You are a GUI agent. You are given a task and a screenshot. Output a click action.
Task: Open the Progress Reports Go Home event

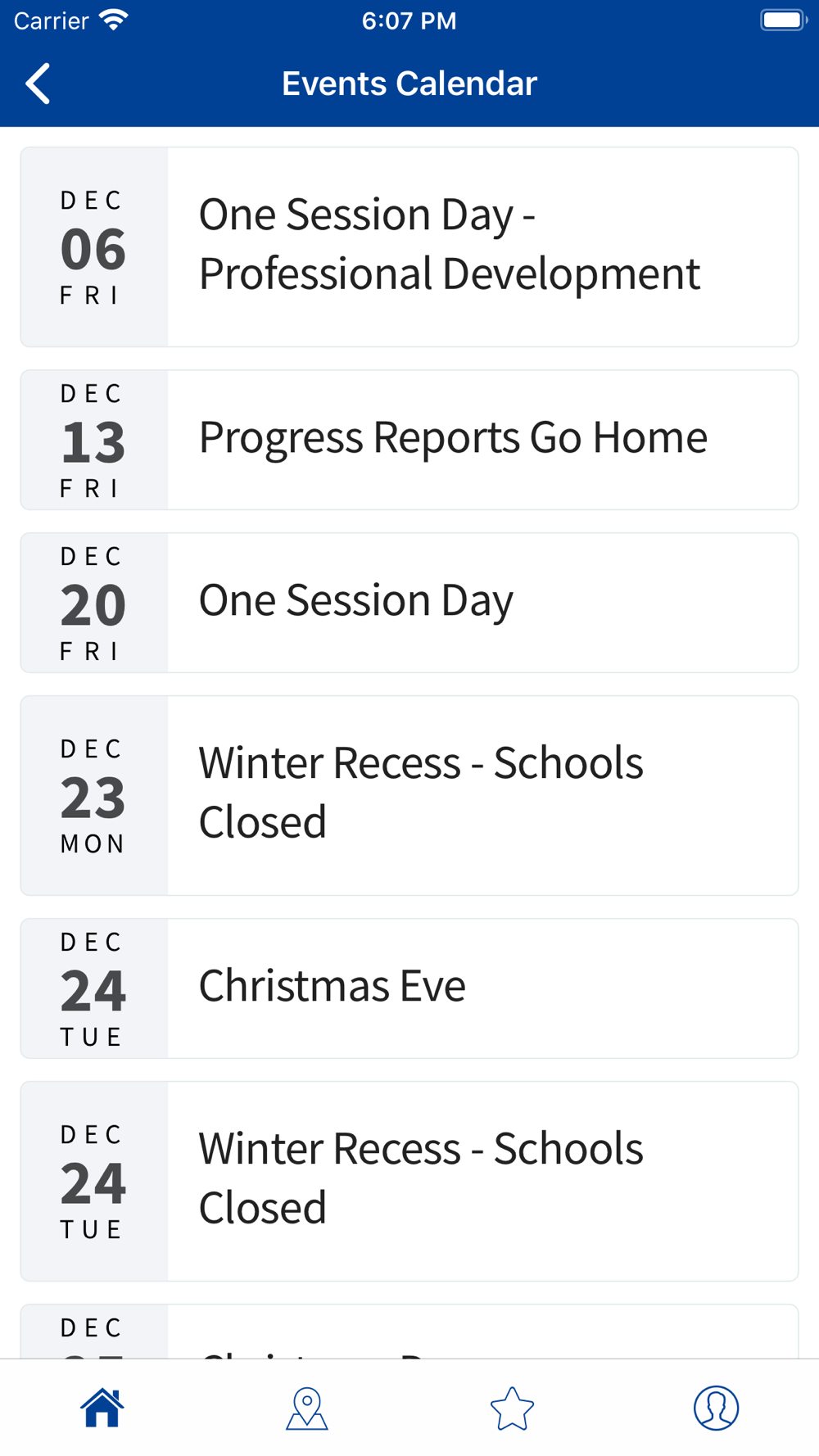(x=409, y=440)
